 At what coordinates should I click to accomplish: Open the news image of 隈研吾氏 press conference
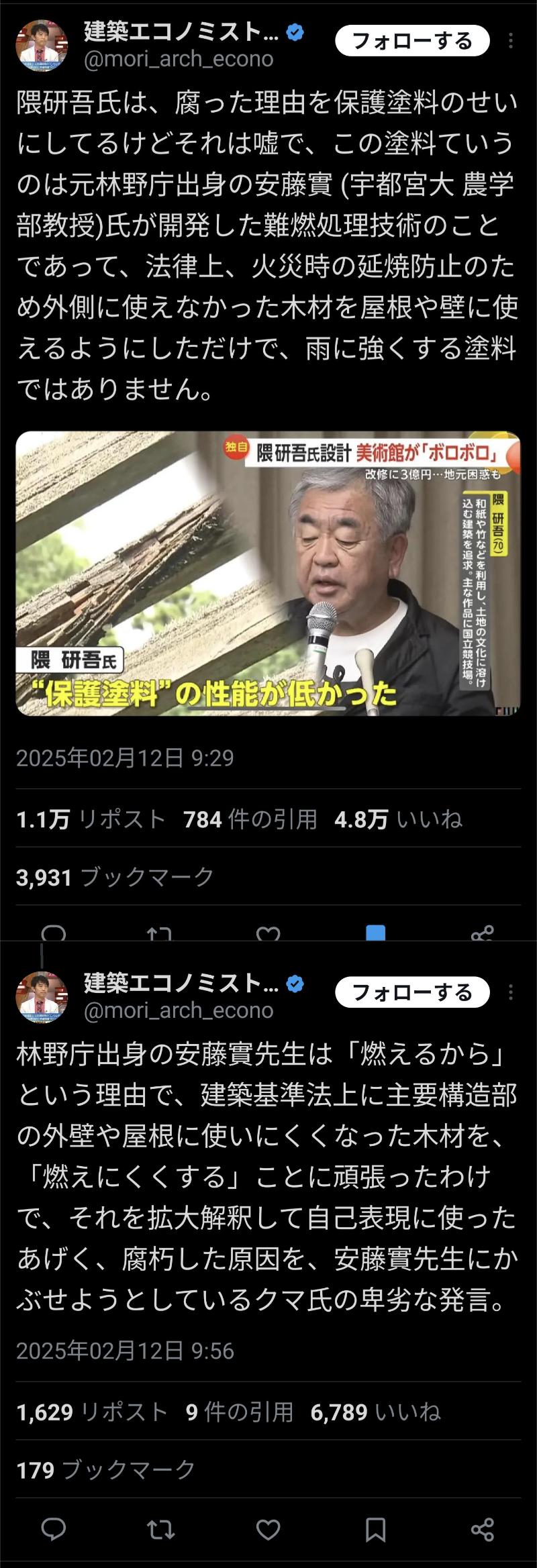coord(268,574)
